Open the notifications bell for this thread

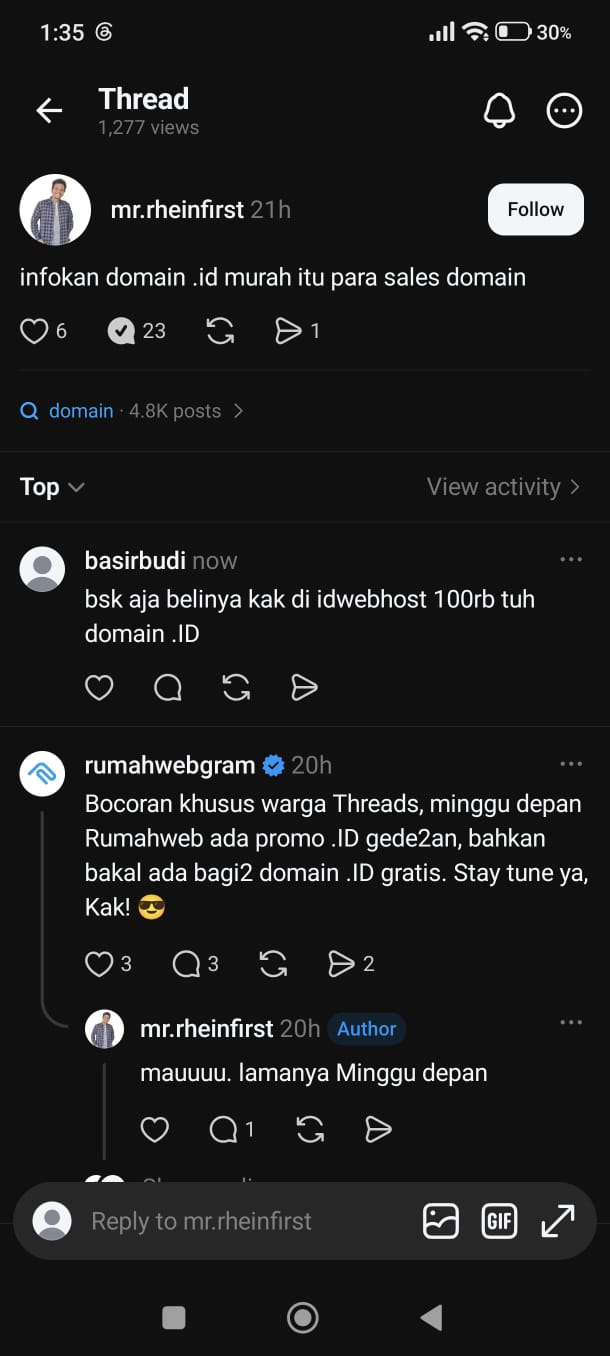tap(499, 111)
